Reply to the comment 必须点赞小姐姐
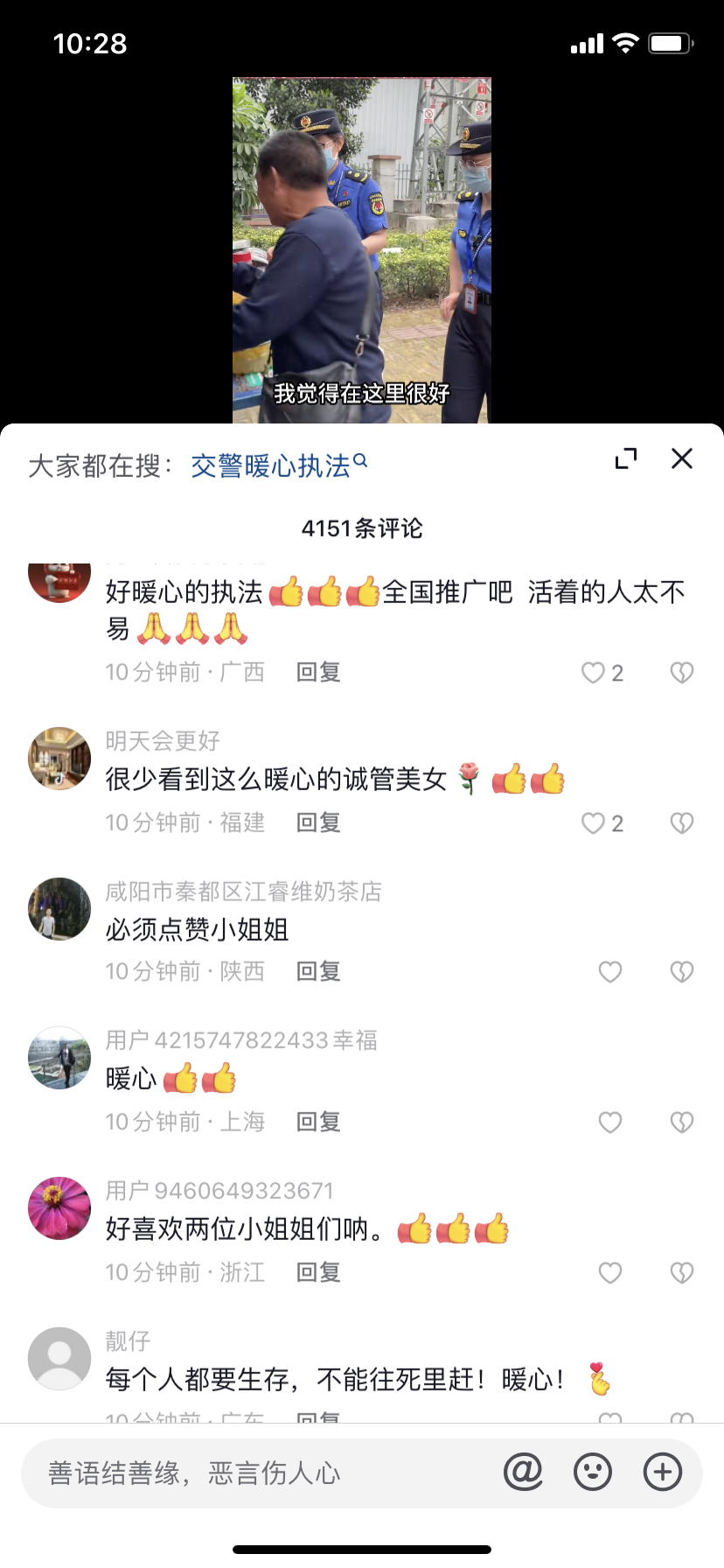724x1568 pixels. [318, 971]
